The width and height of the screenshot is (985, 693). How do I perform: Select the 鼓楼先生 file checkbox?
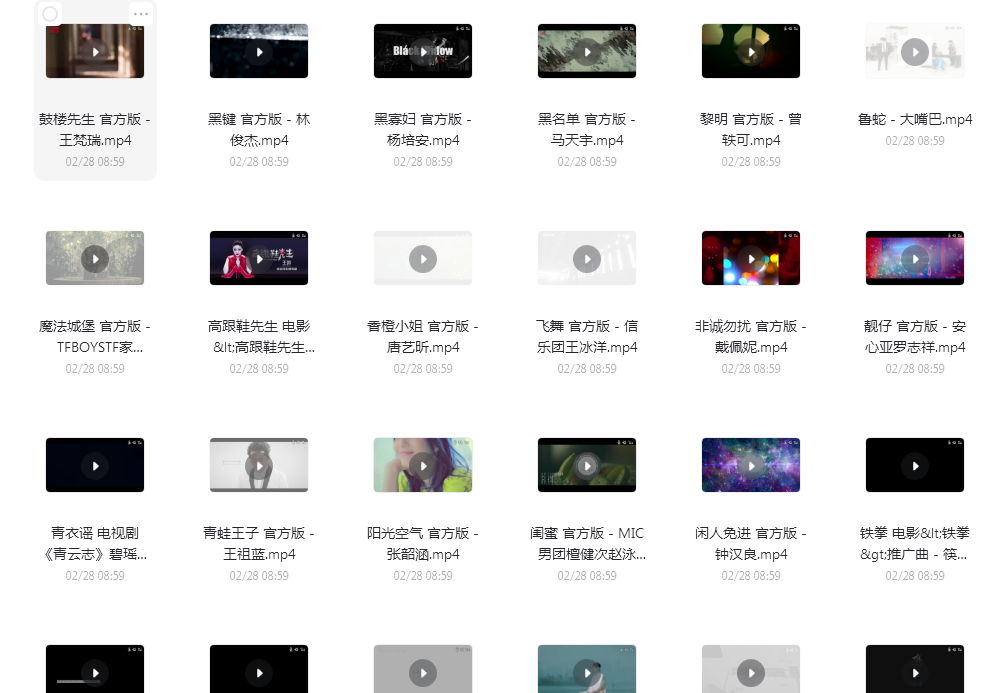point(50,14)
